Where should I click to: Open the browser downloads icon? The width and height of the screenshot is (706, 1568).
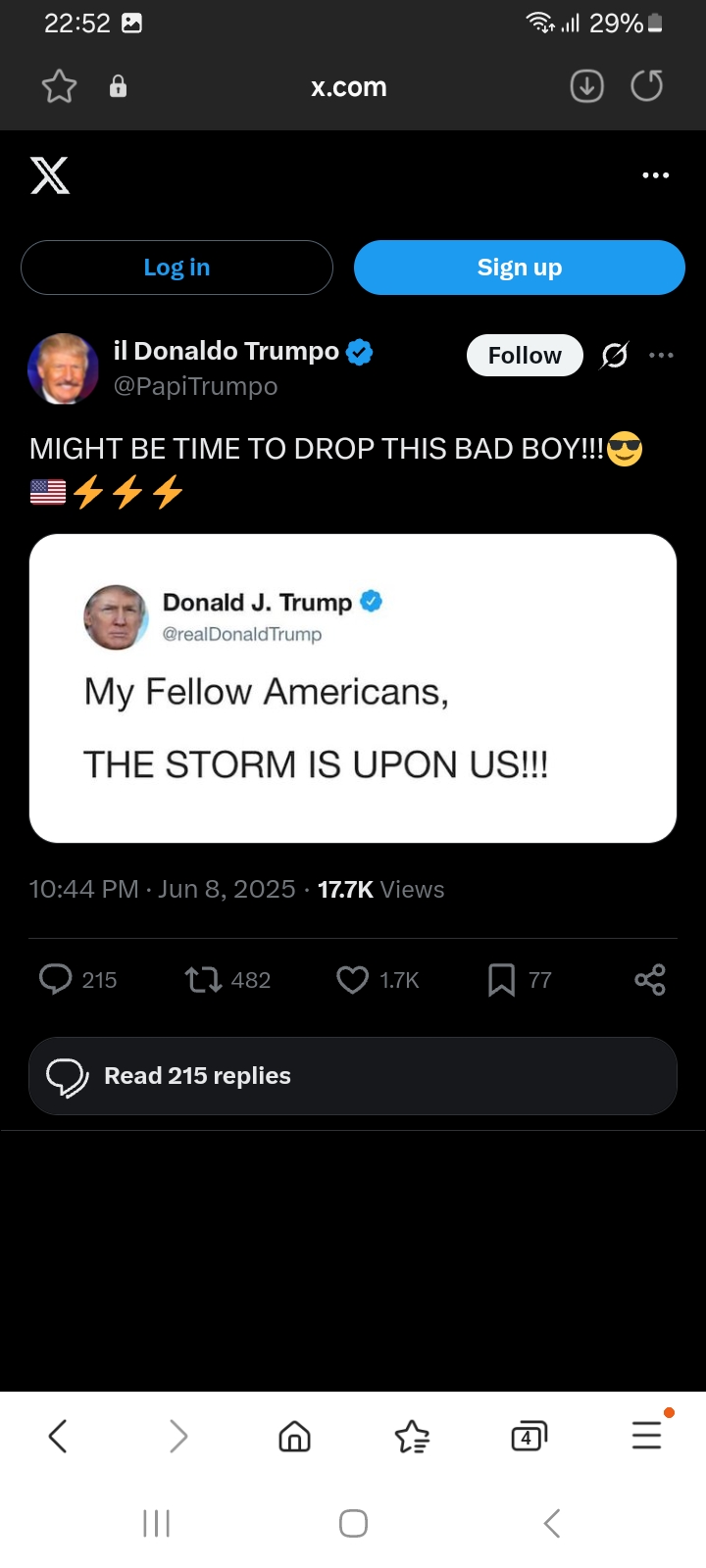[x=586, y=86]
